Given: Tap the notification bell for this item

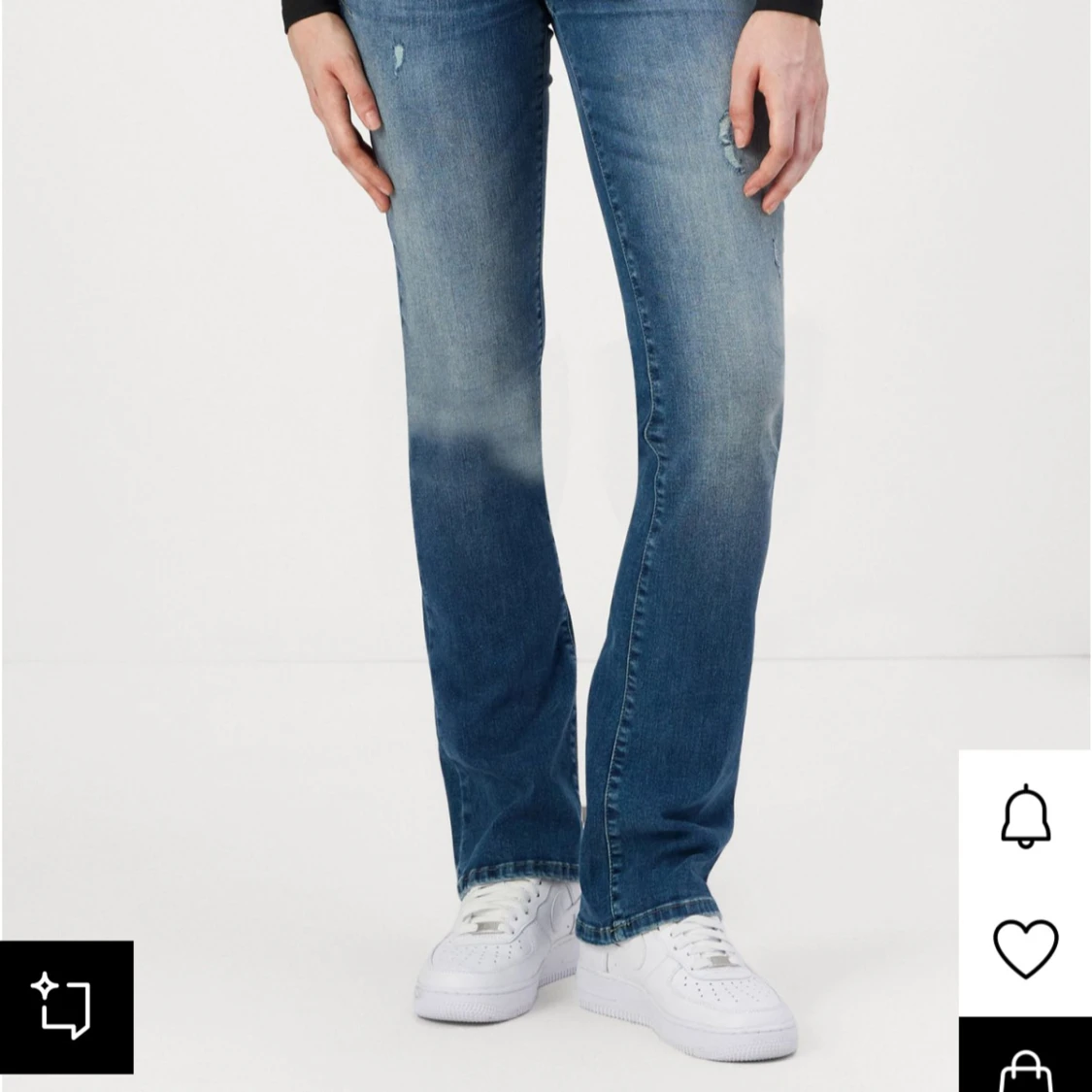Looking at the screenshot, I should tap(1025, 816).
